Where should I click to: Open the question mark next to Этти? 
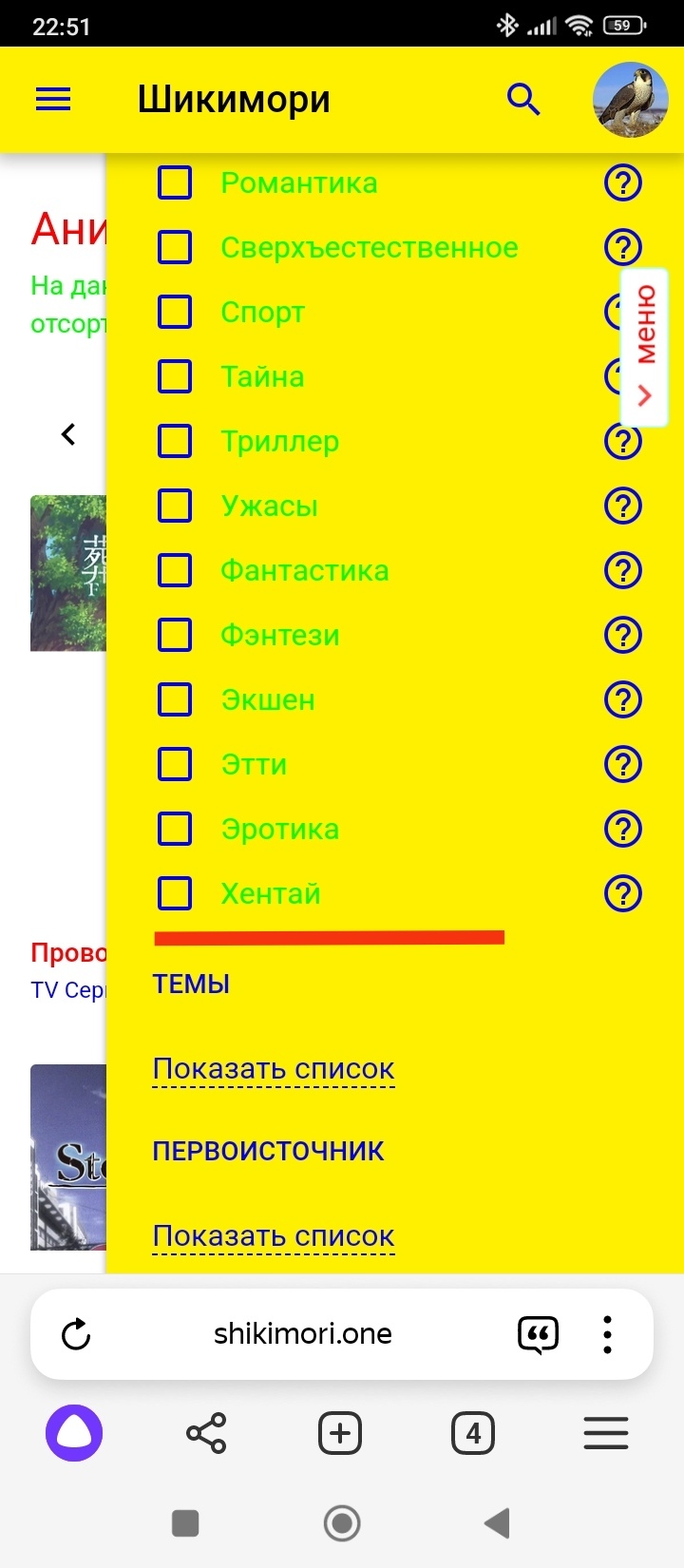tap(623, 764)
